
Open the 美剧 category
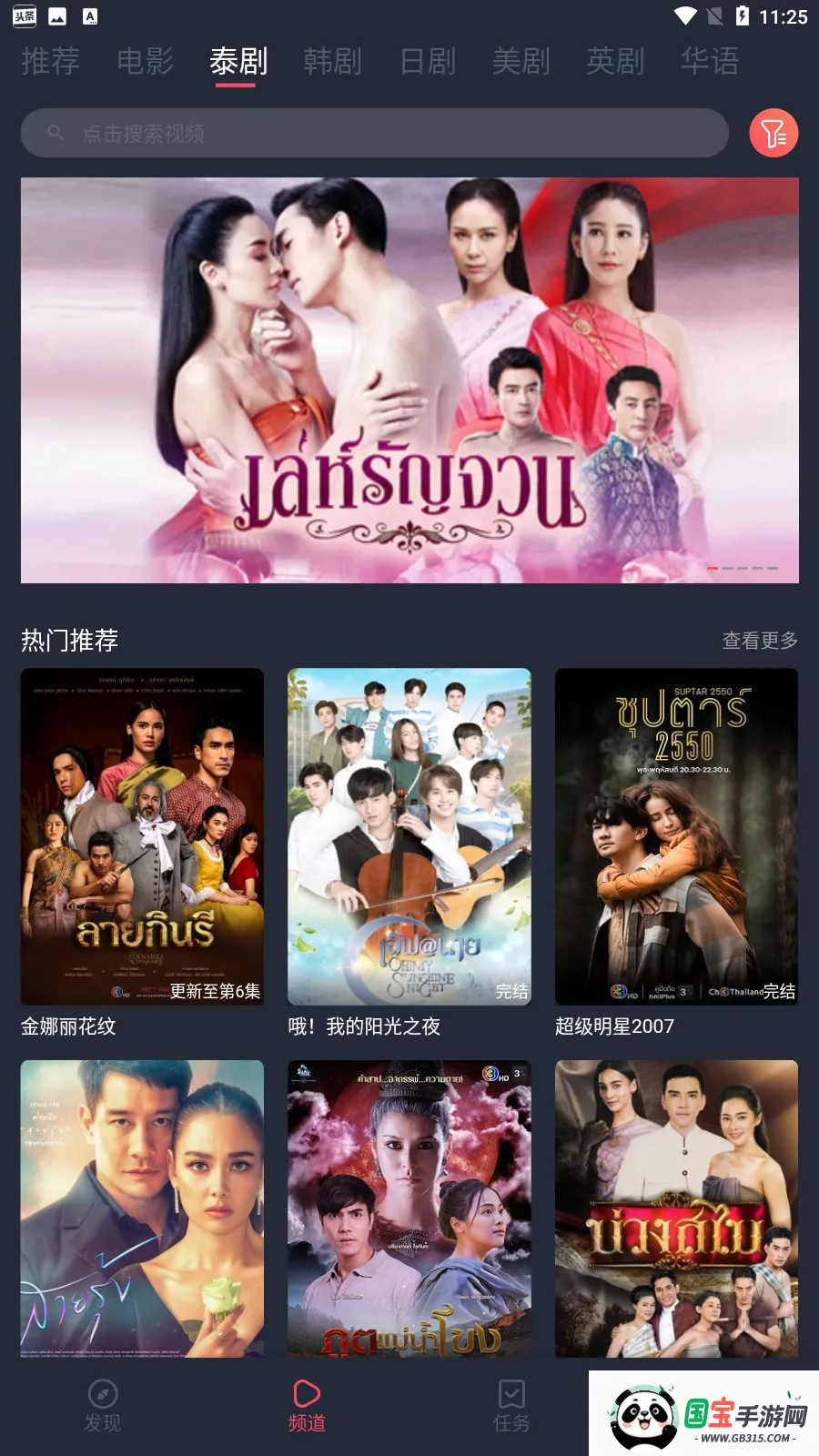(x=521, y=61)
